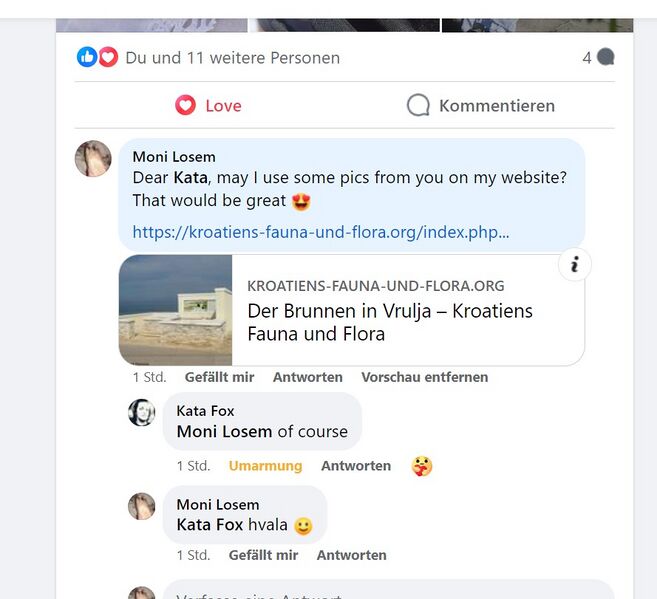Image resolution: width=657 pixels, height=599 pixels.
Task: Open the list of people who reacted
Action: (232, 58)
